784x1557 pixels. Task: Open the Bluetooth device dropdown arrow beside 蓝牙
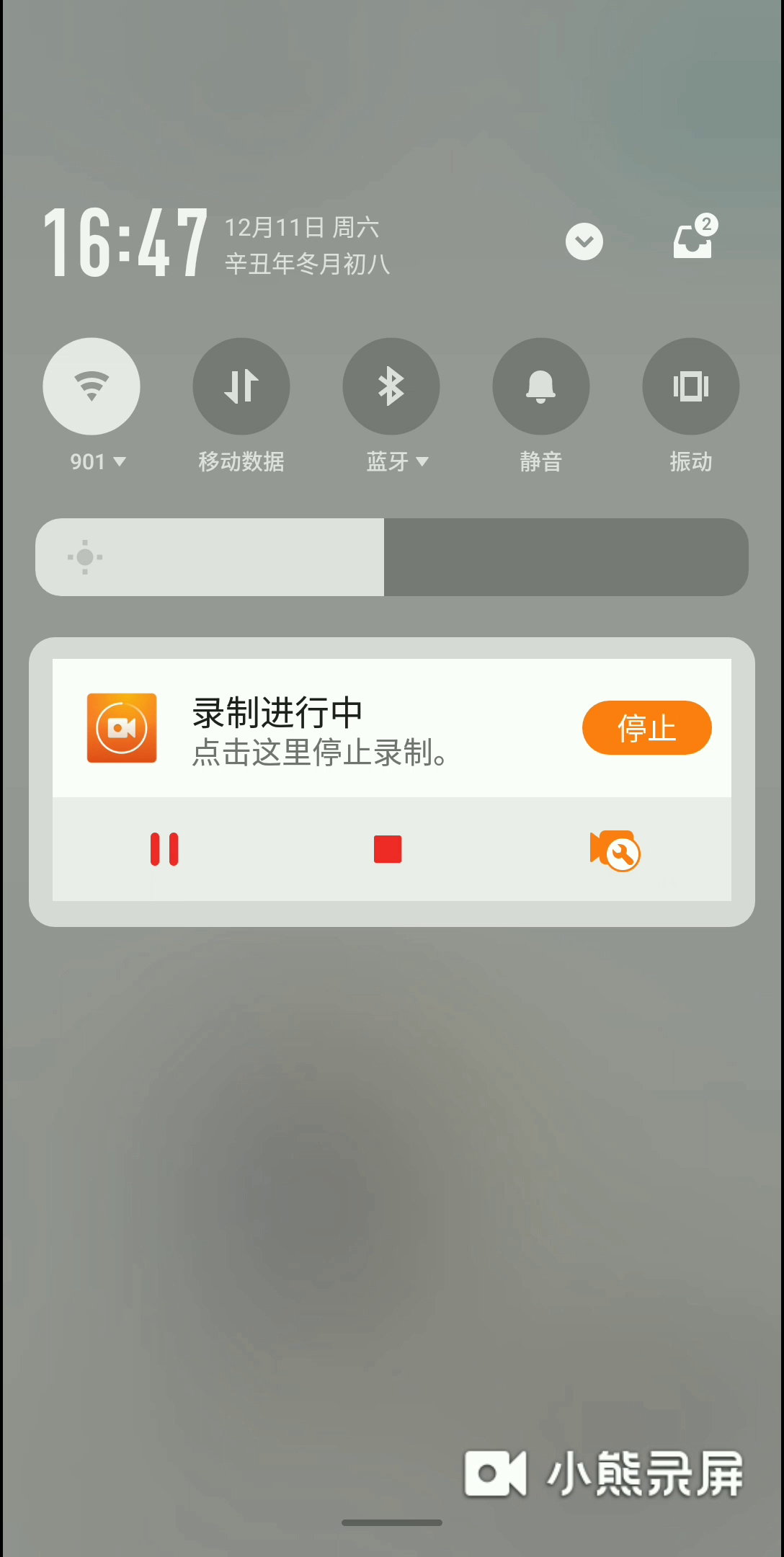[422, 461]
